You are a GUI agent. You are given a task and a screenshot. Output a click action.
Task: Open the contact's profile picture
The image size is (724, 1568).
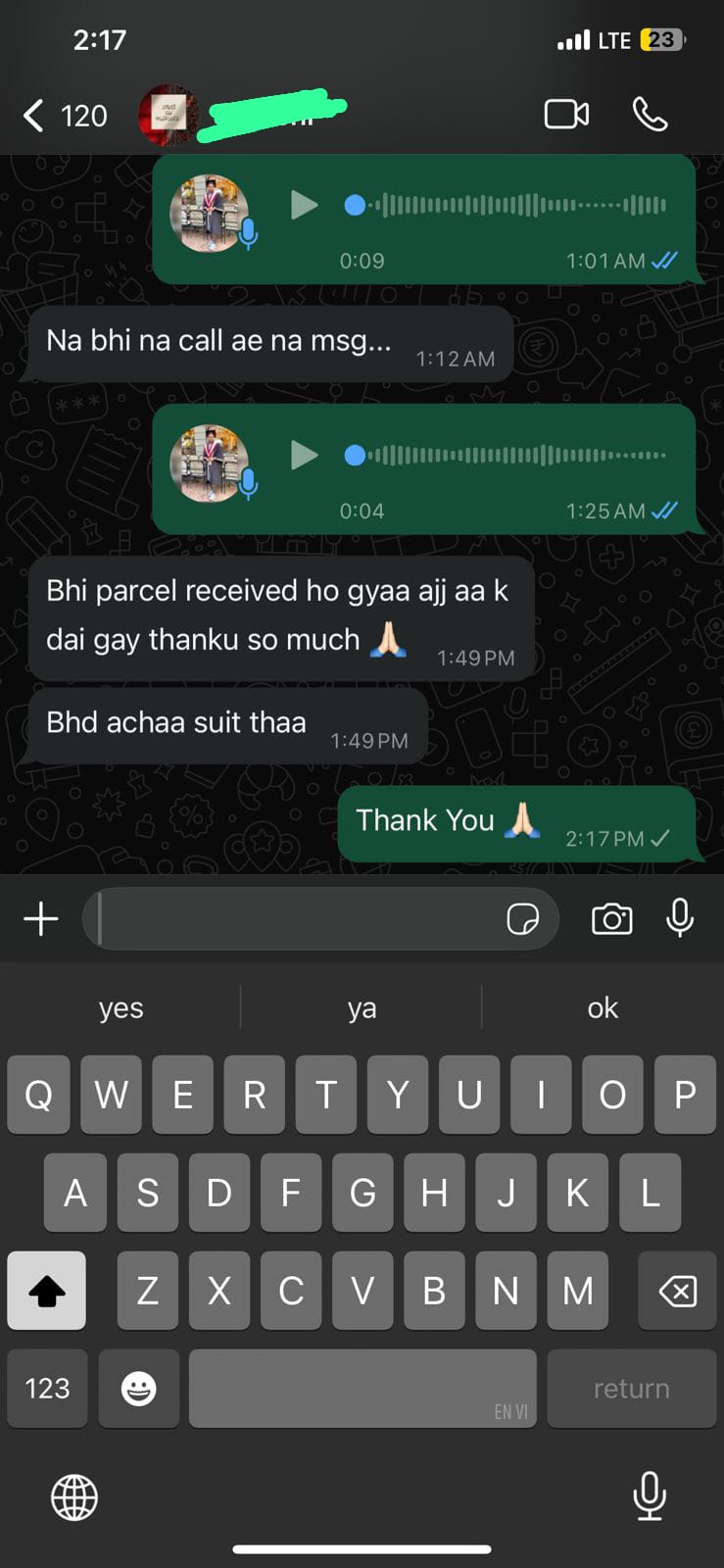click(x=169, y=115)
